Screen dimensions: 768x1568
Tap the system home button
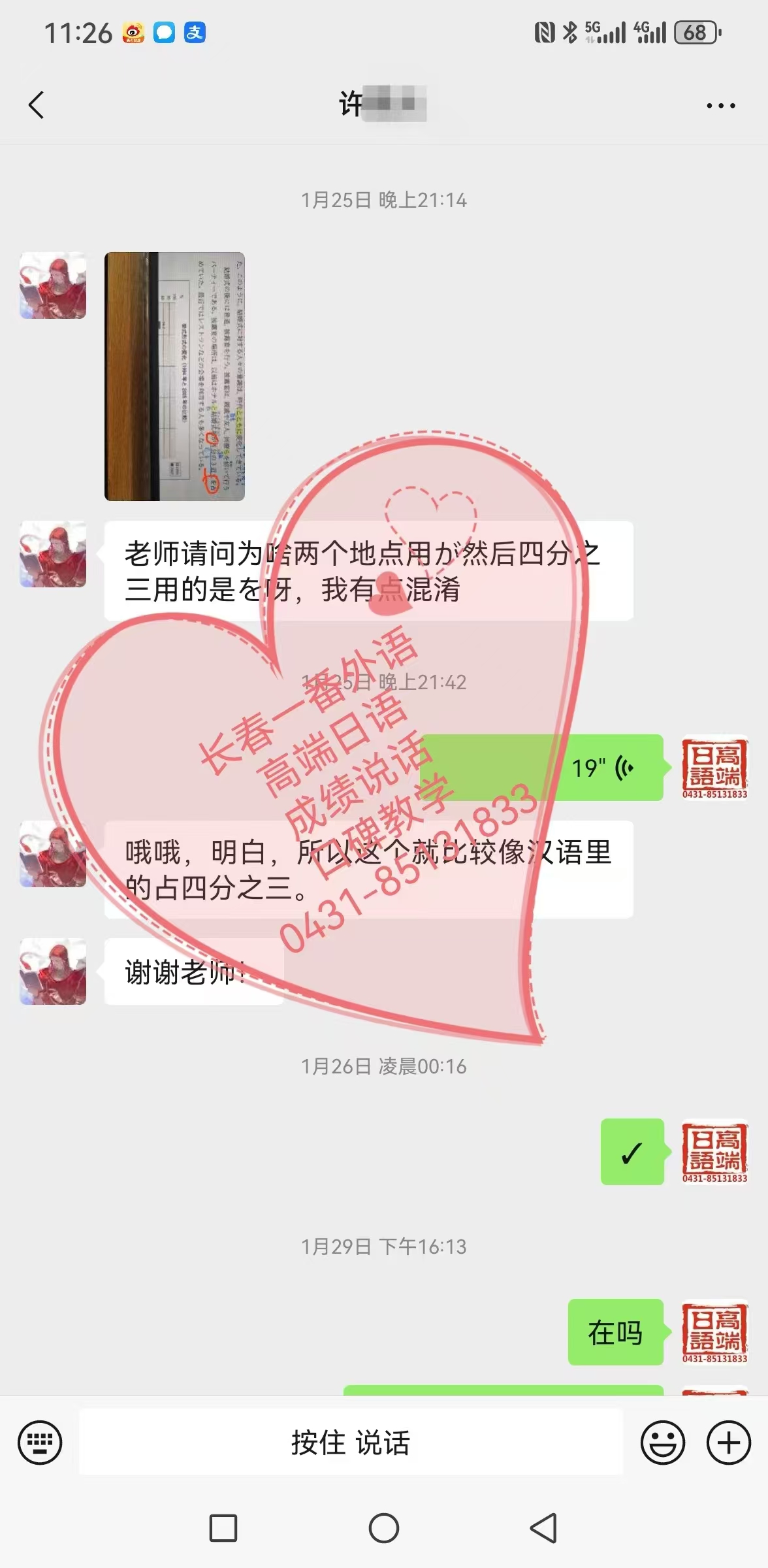tap(384, 1528)
